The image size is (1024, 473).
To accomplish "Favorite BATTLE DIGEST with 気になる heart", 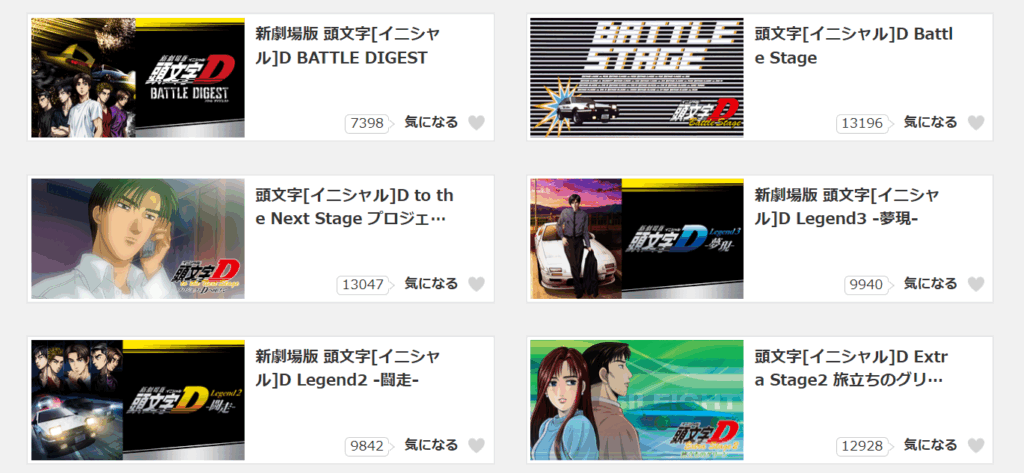I will pyautogui.click(x=476, y=123).
